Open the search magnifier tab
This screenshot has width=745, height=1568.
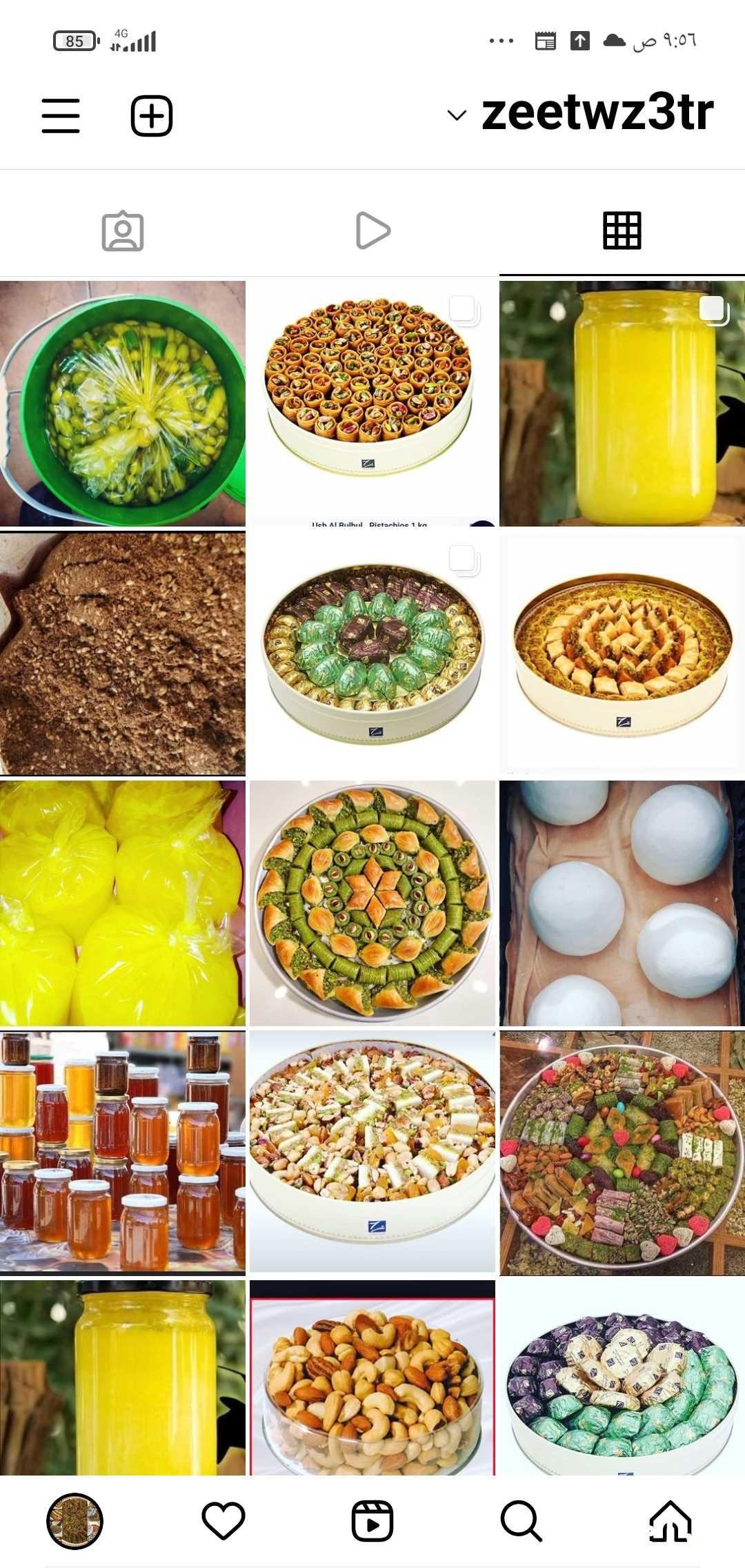pyautogui.click(x=521, y=1521)
